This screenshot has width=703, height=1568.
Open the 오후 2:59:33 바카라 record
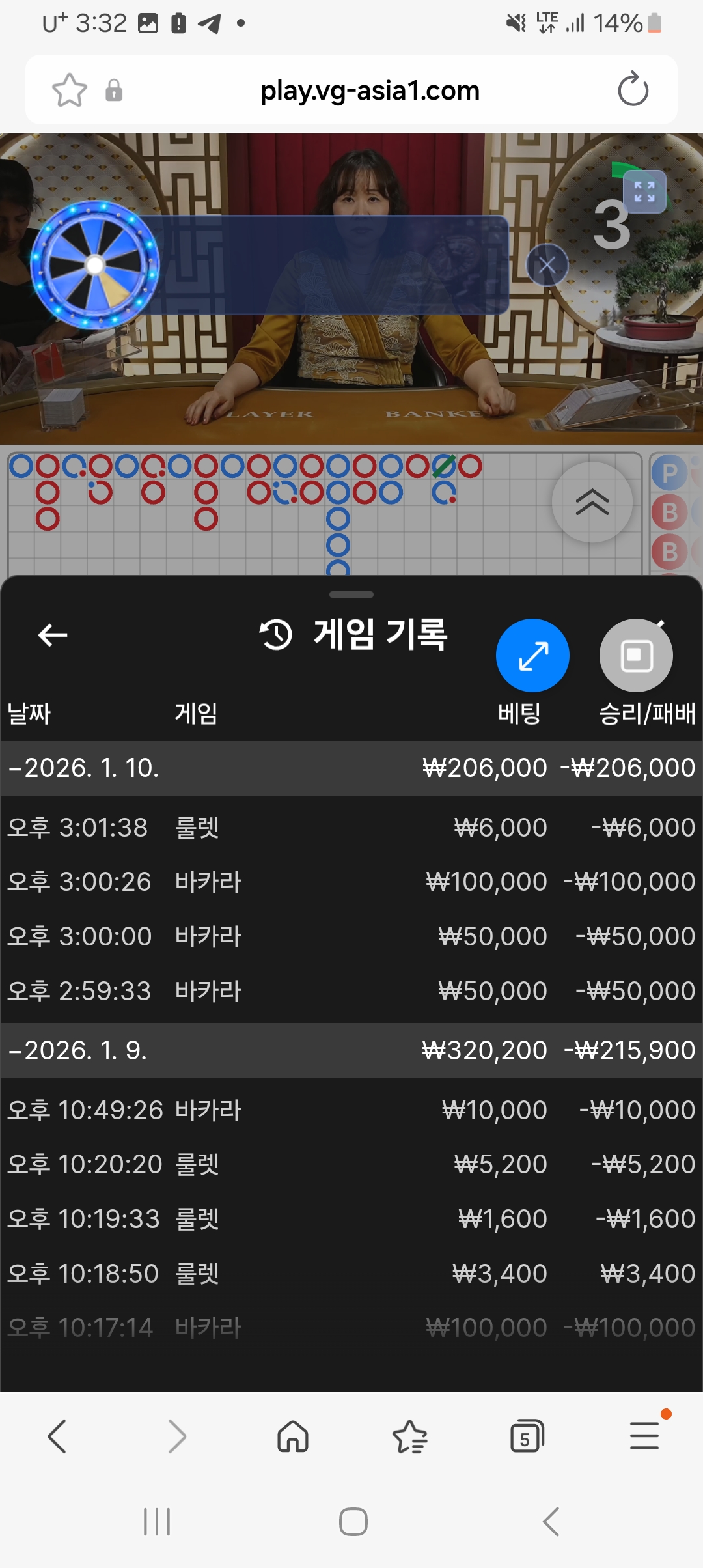pos(351,991)
